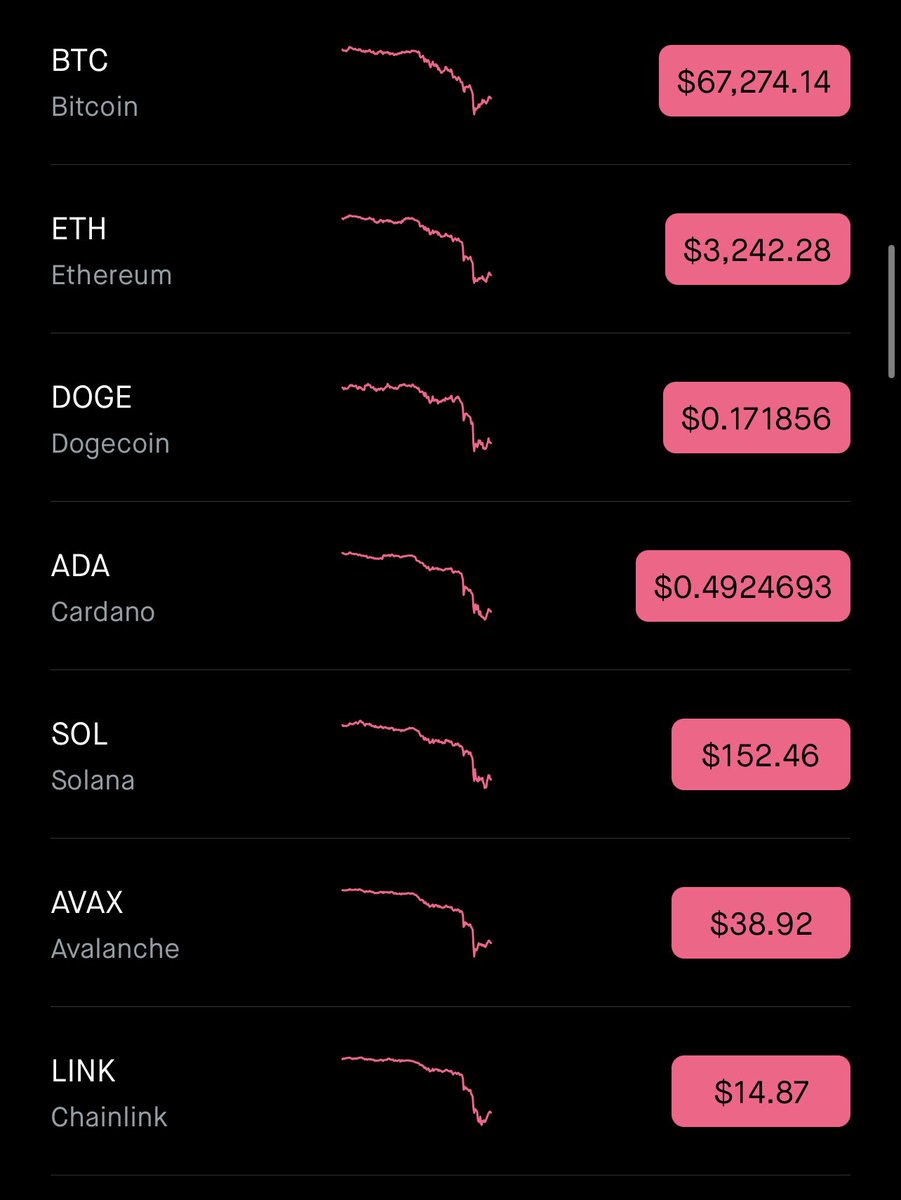This screenshot has width=901, height=1200.
Task: Toggle the $152.46 price pill
Action: tap(760, 755)
